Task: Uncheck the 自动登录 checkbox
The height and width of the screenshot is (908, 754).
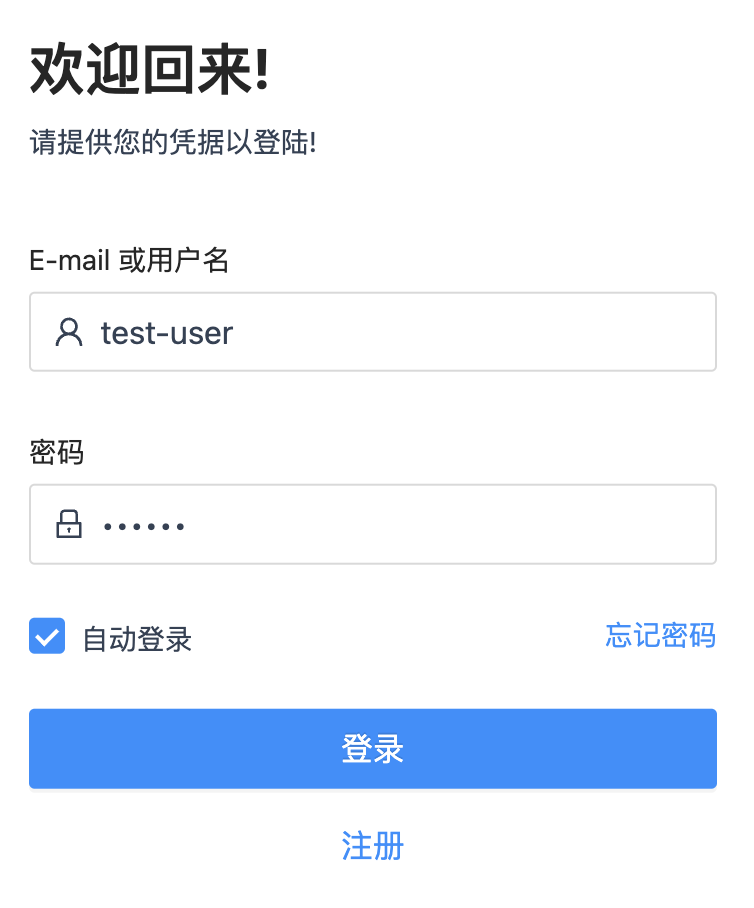Action: coord(47,637)
